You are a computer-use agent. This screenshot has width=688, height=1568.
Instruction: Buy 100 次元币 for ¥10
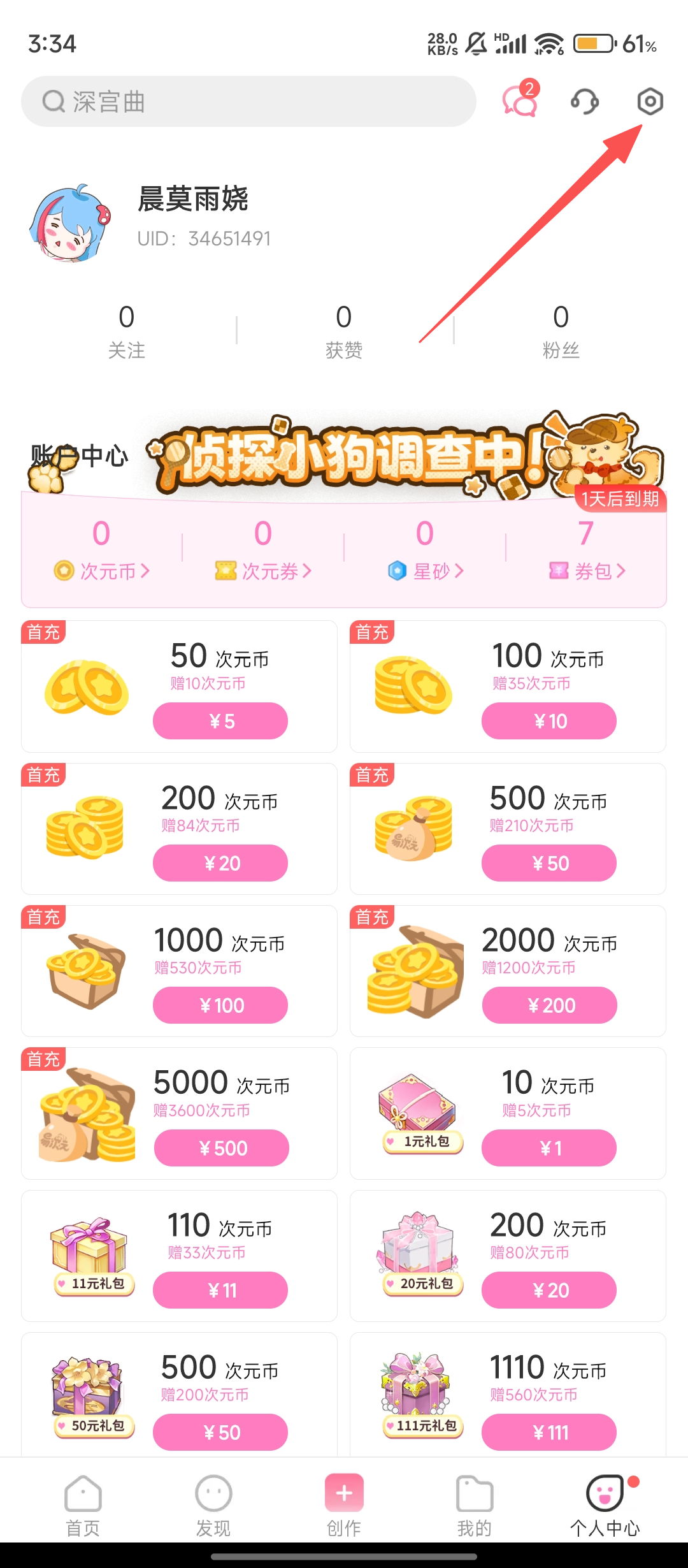coord(549,721)
